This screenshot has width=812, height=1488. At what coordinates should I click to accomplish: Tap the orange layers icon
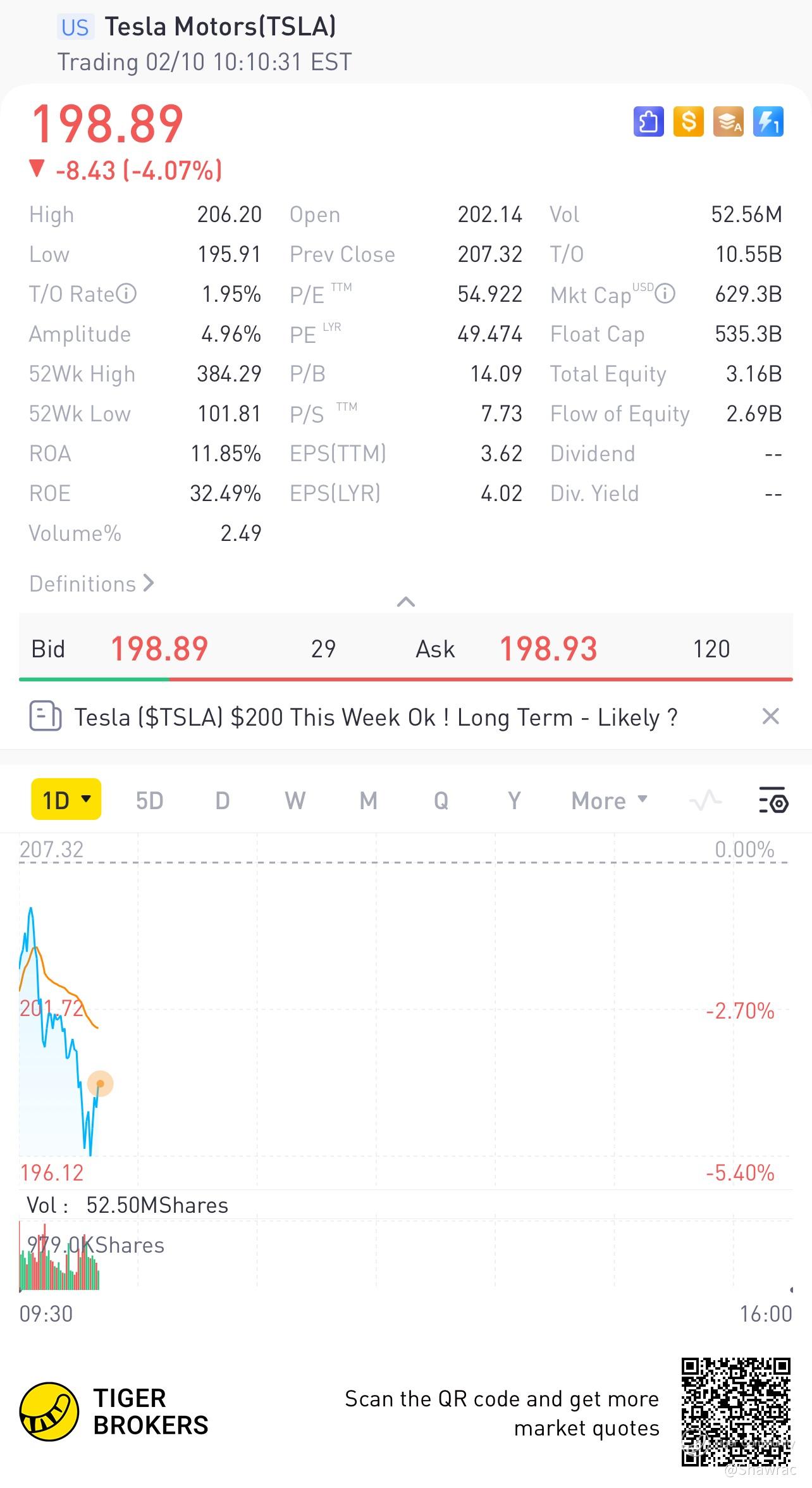click(729, 121)
